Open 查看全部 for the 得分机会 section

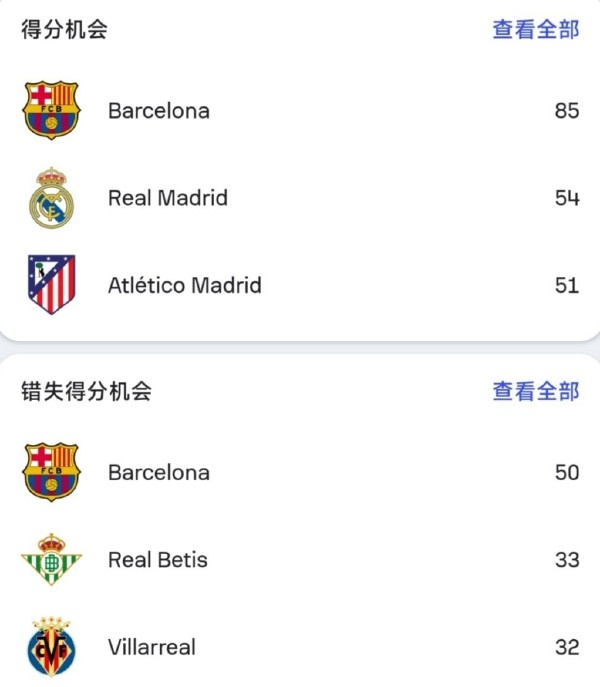535,30
